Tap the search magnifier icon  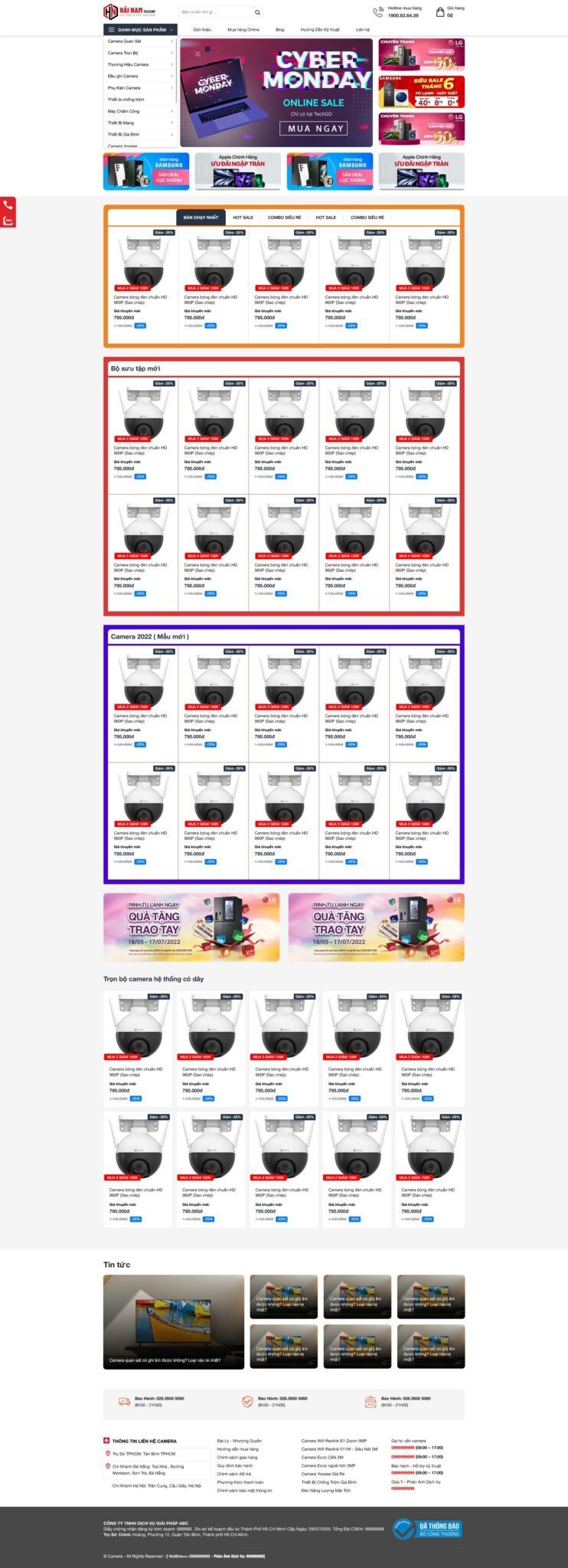(257, 12)
